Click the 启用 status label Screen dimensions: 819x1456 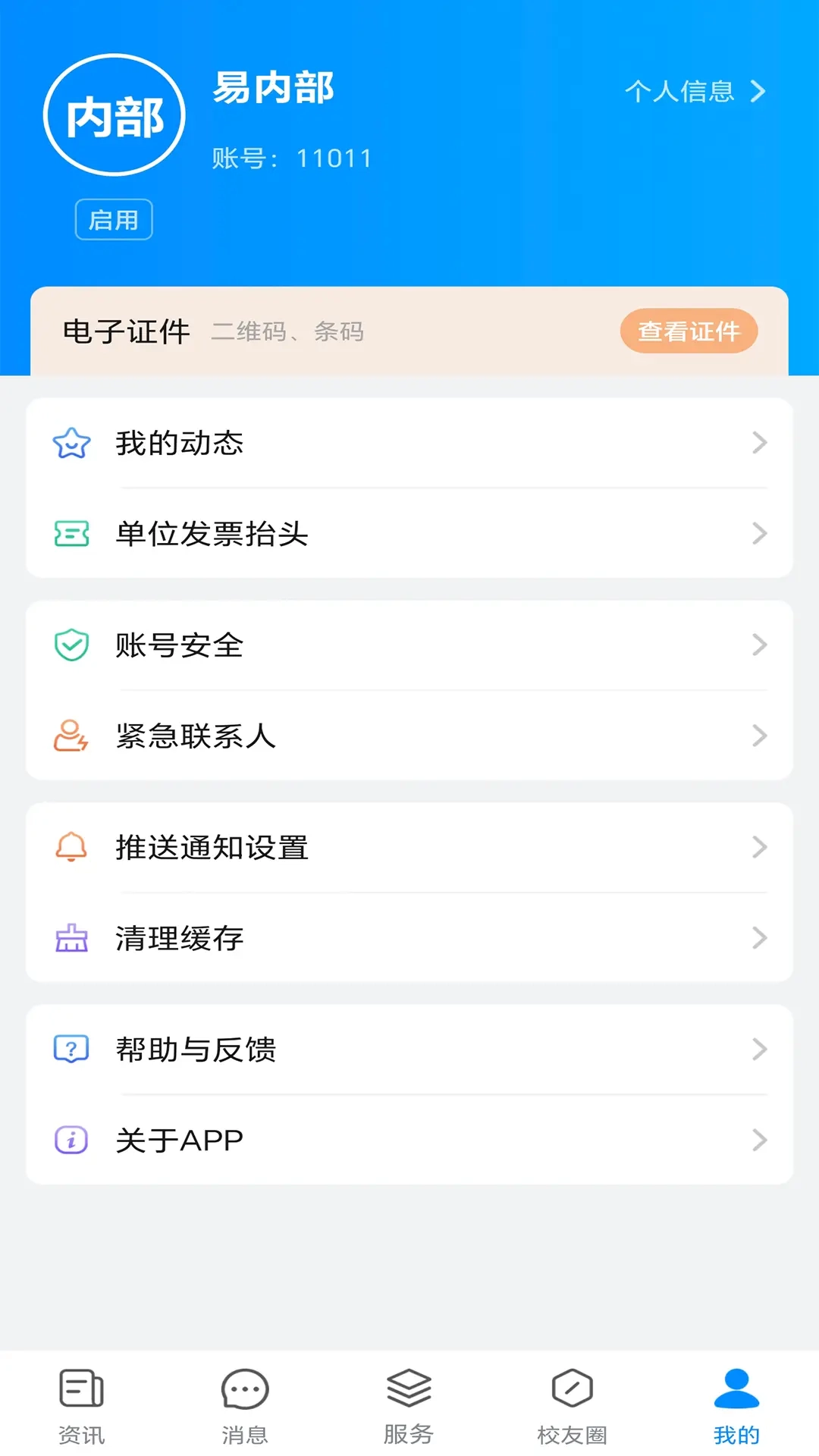[x=113, y=219]
